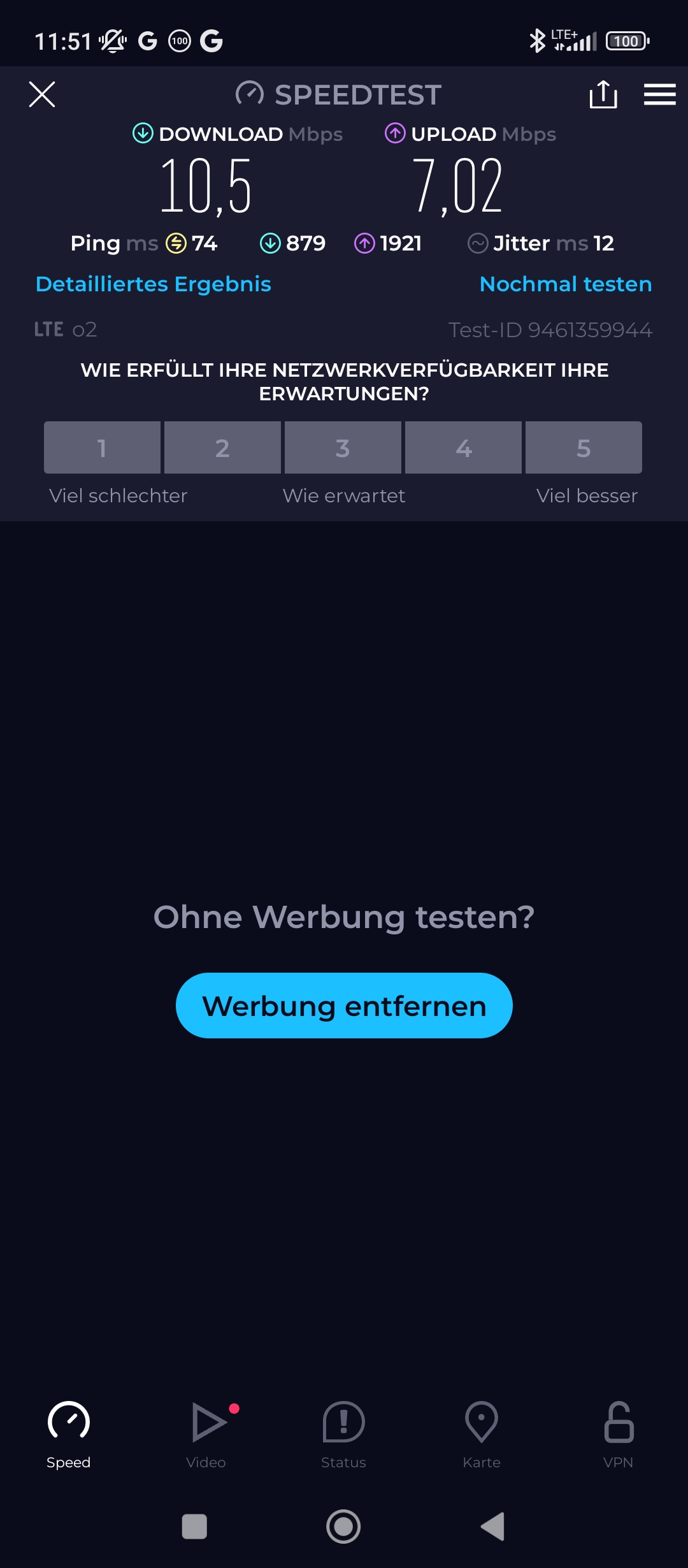The image size is (688, 1568).
Task: Go to the Karte tab
Action: (x=482, y=1434)
